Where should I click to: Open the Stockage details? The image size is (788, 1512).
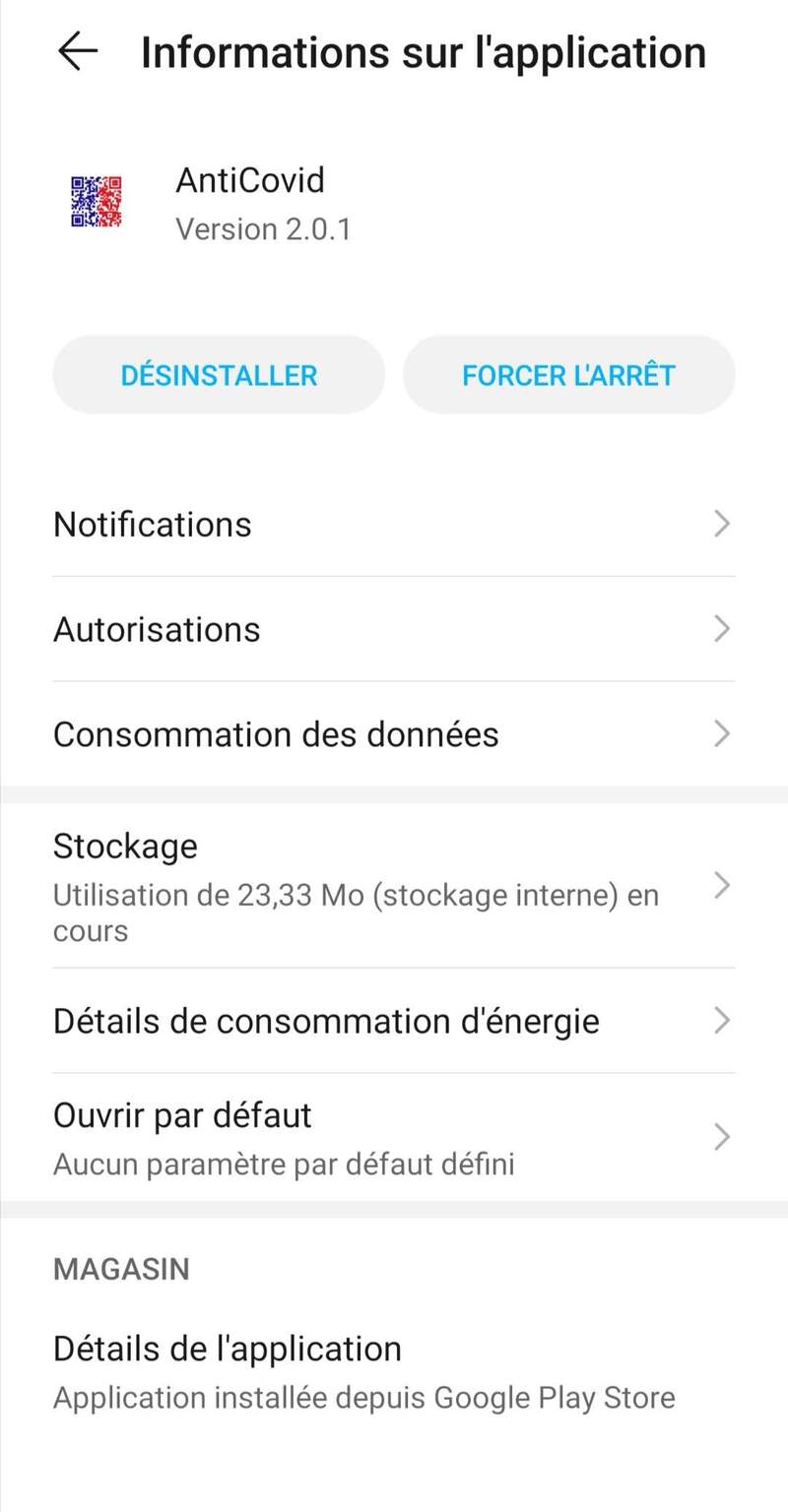point(394,886)
